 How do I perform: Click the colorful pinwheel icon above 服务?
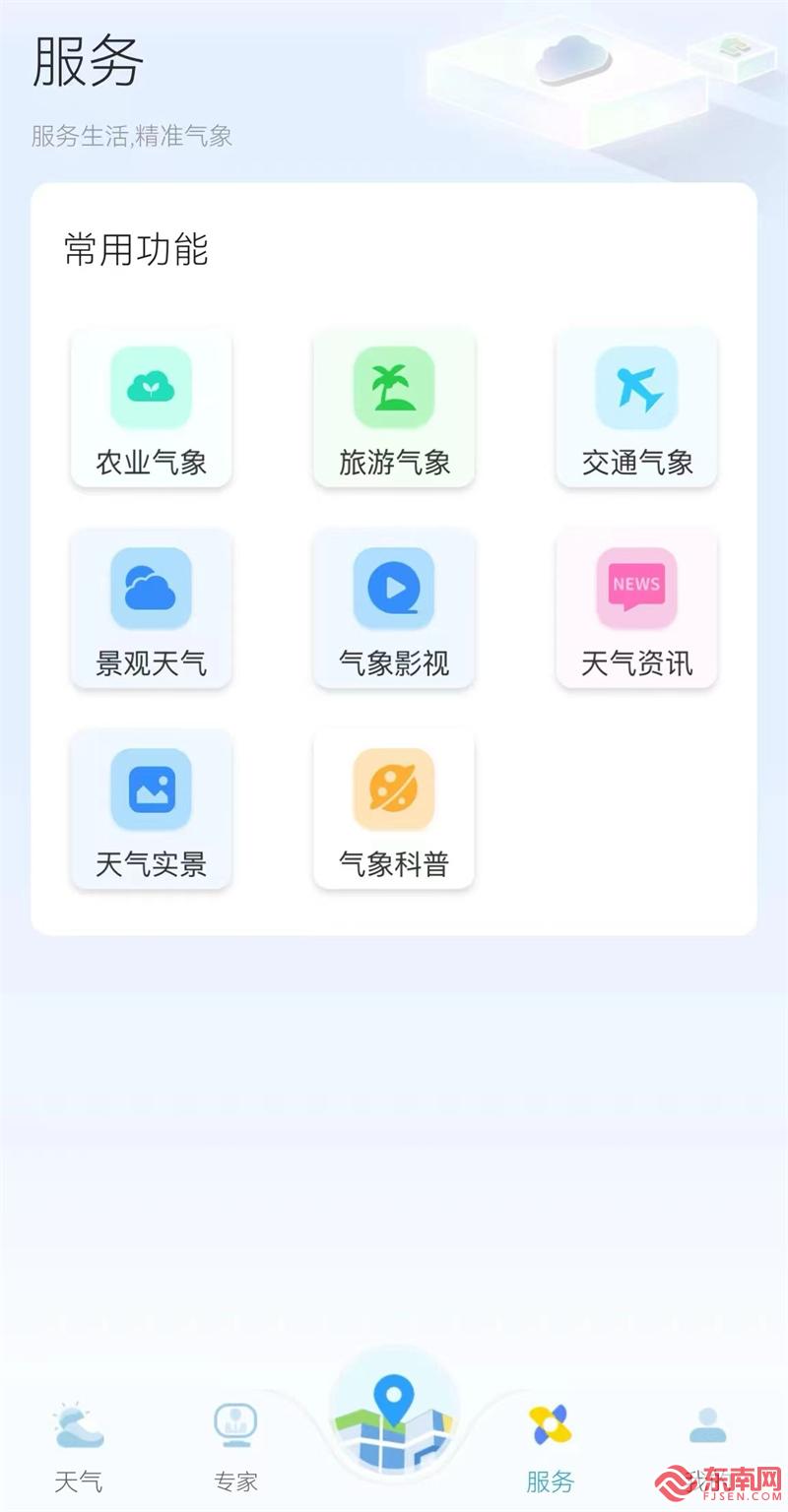tap(549, 1417)
